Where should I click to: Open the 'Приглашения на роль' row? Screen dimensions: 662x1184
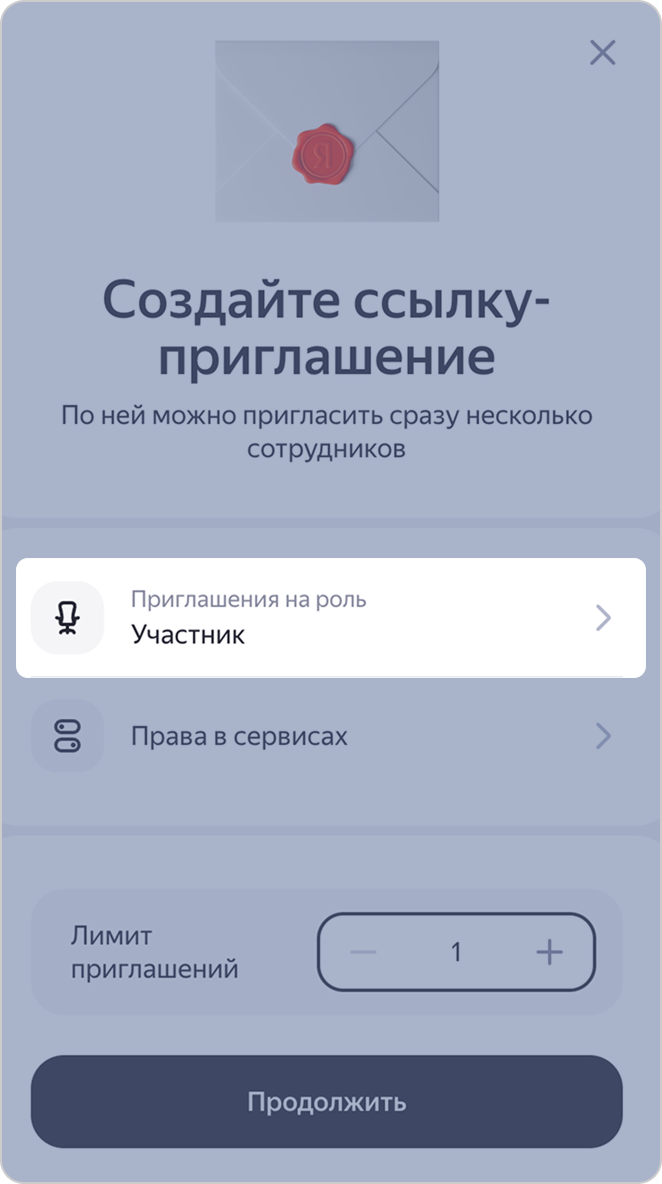point(330,618)
